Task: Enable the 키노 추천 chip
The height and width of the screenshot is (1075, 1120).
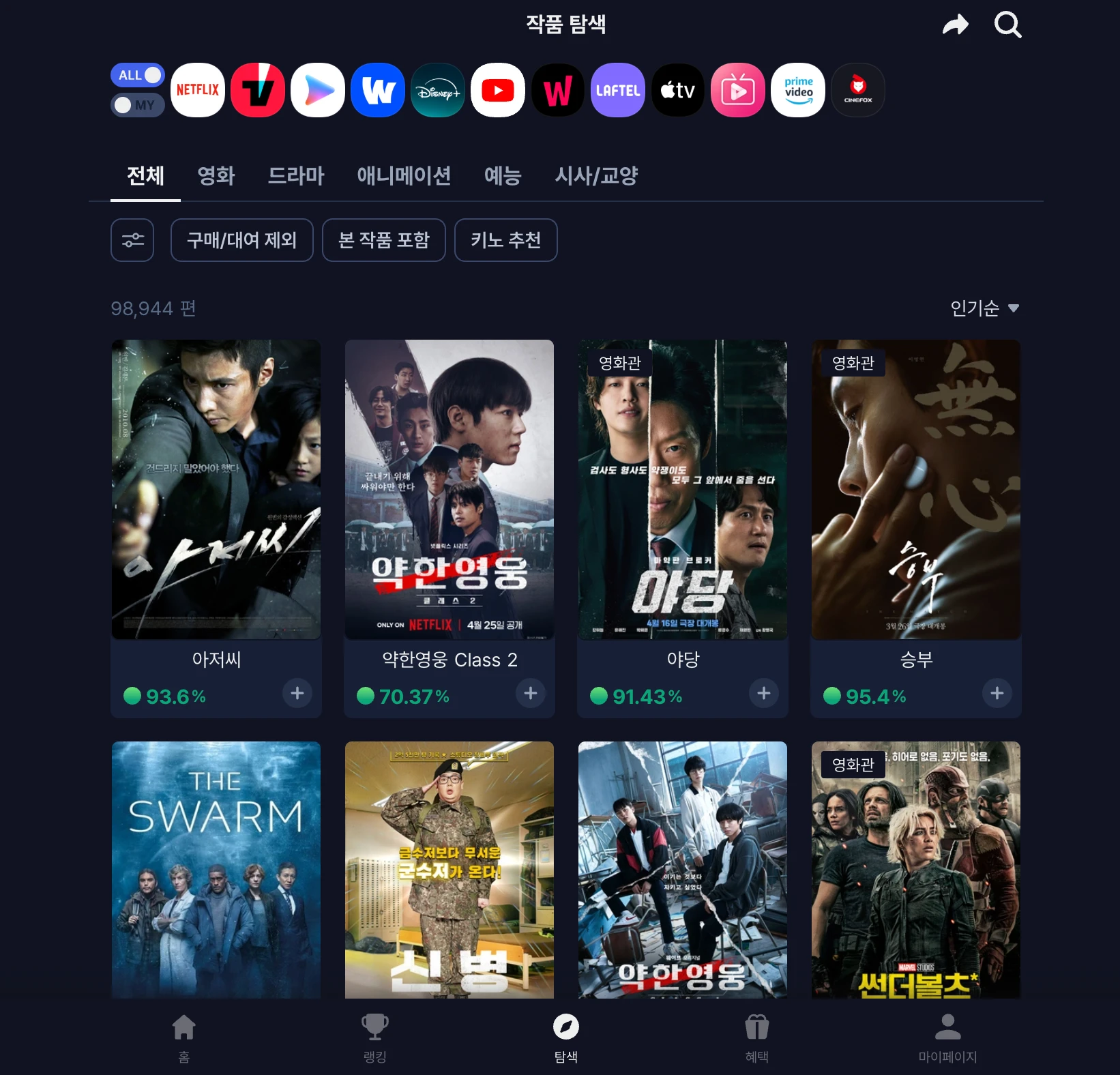Action: pyautogui.click(x=505, y=240)
